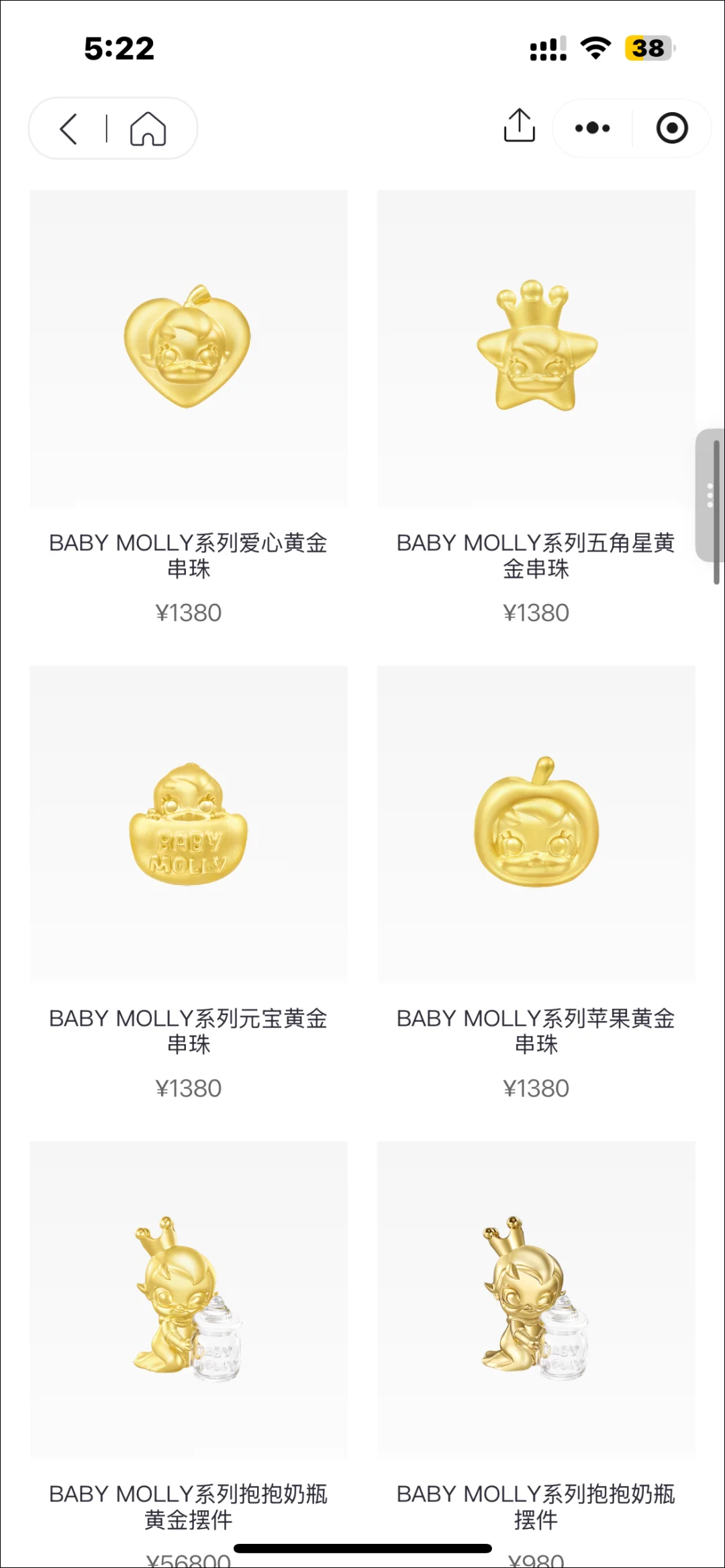Select BABY MOLLY 抱抱奶瓶黄金摆件 item
The width and height of the screenshot is (725, 1568).
[188, 1299]
